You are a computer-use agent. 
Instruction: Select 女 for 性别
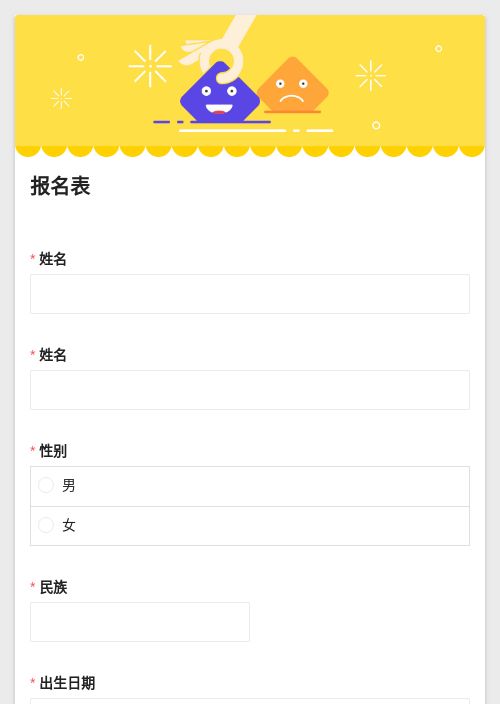point(250,526)
